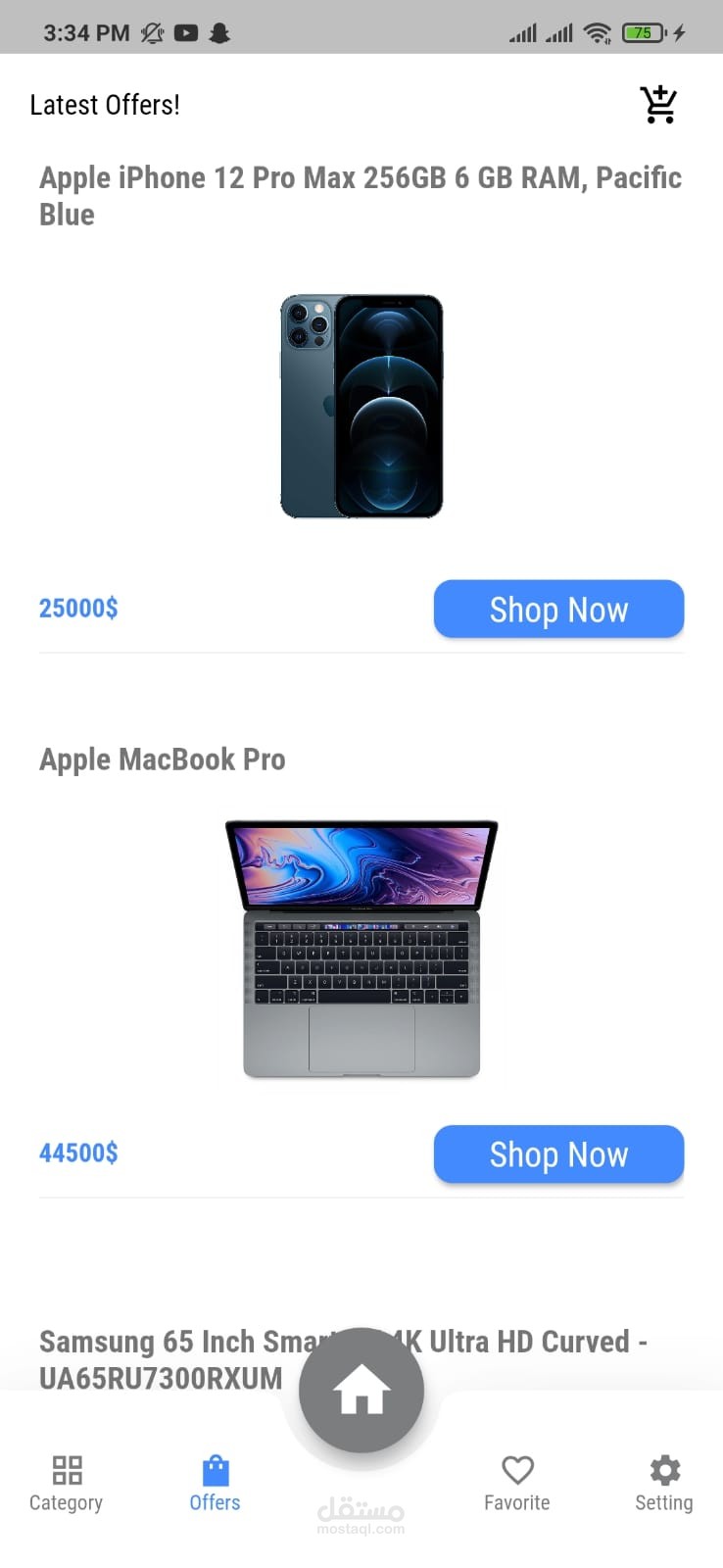Go to the home floating button
The height and width of the screenshot is (1568, 723).
361,1390
